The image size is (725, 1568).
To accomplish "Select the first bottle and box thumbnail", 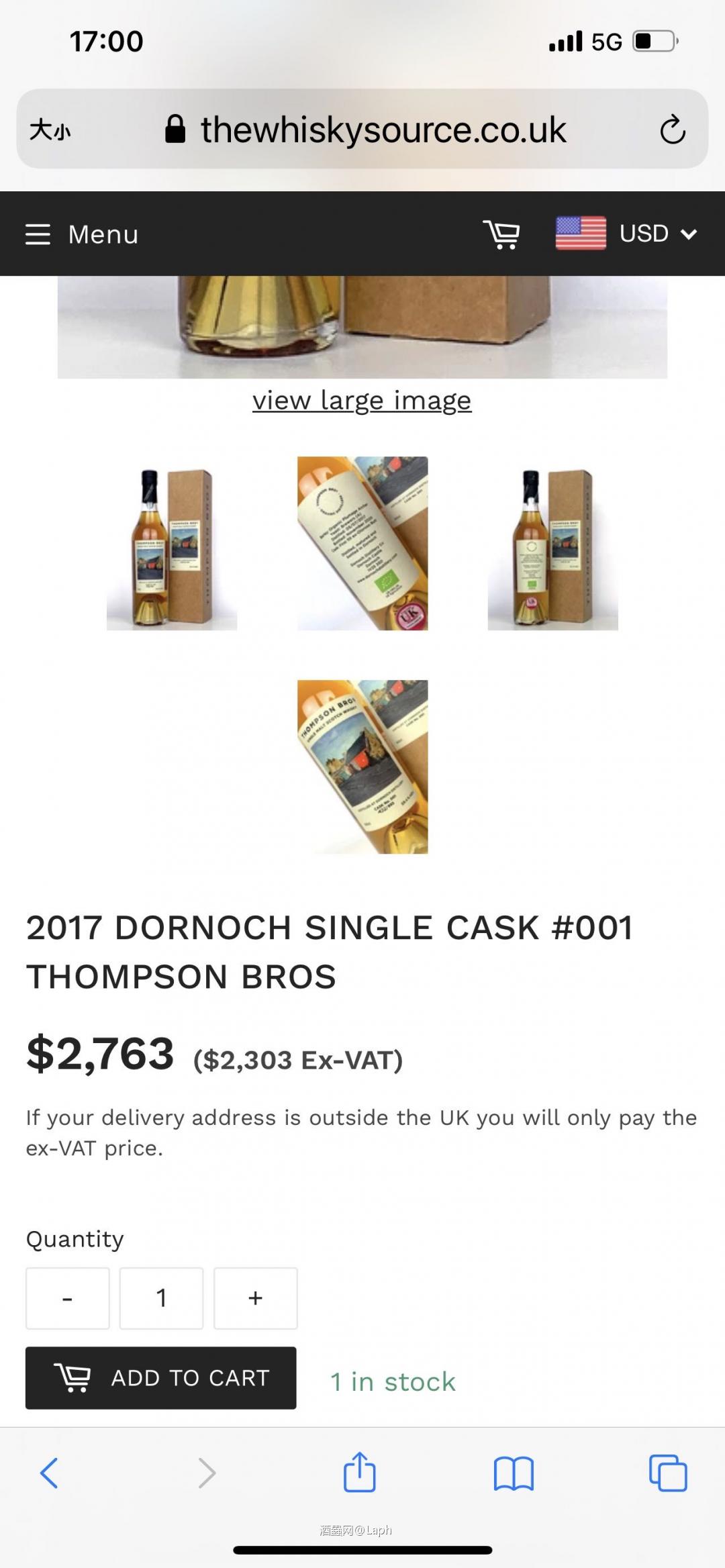I will click(172, 544).
